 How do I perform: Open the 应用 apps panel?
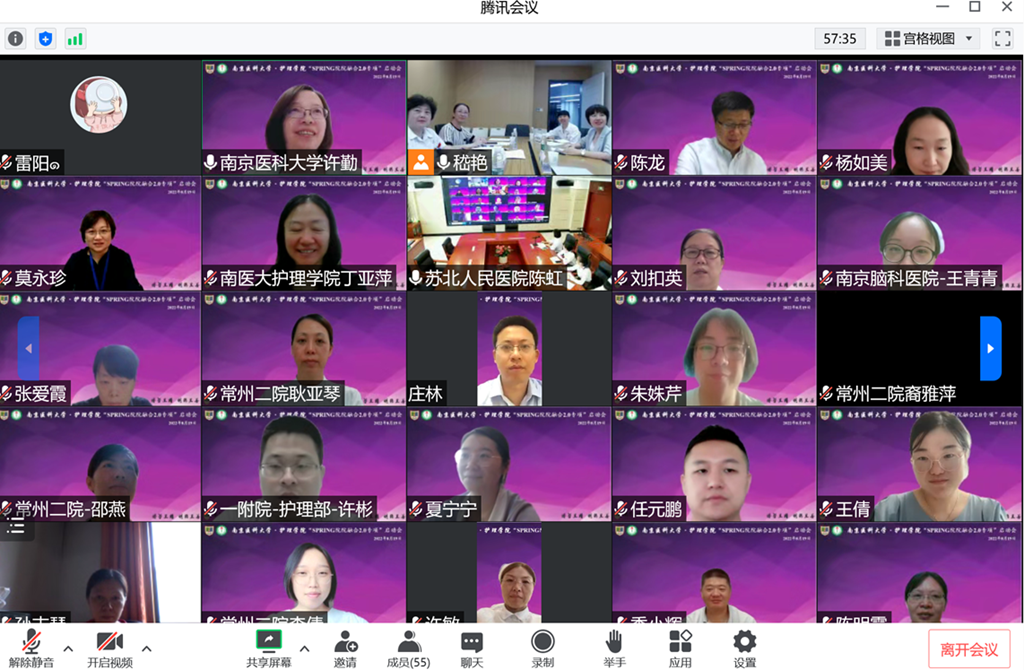pos(680,647)
